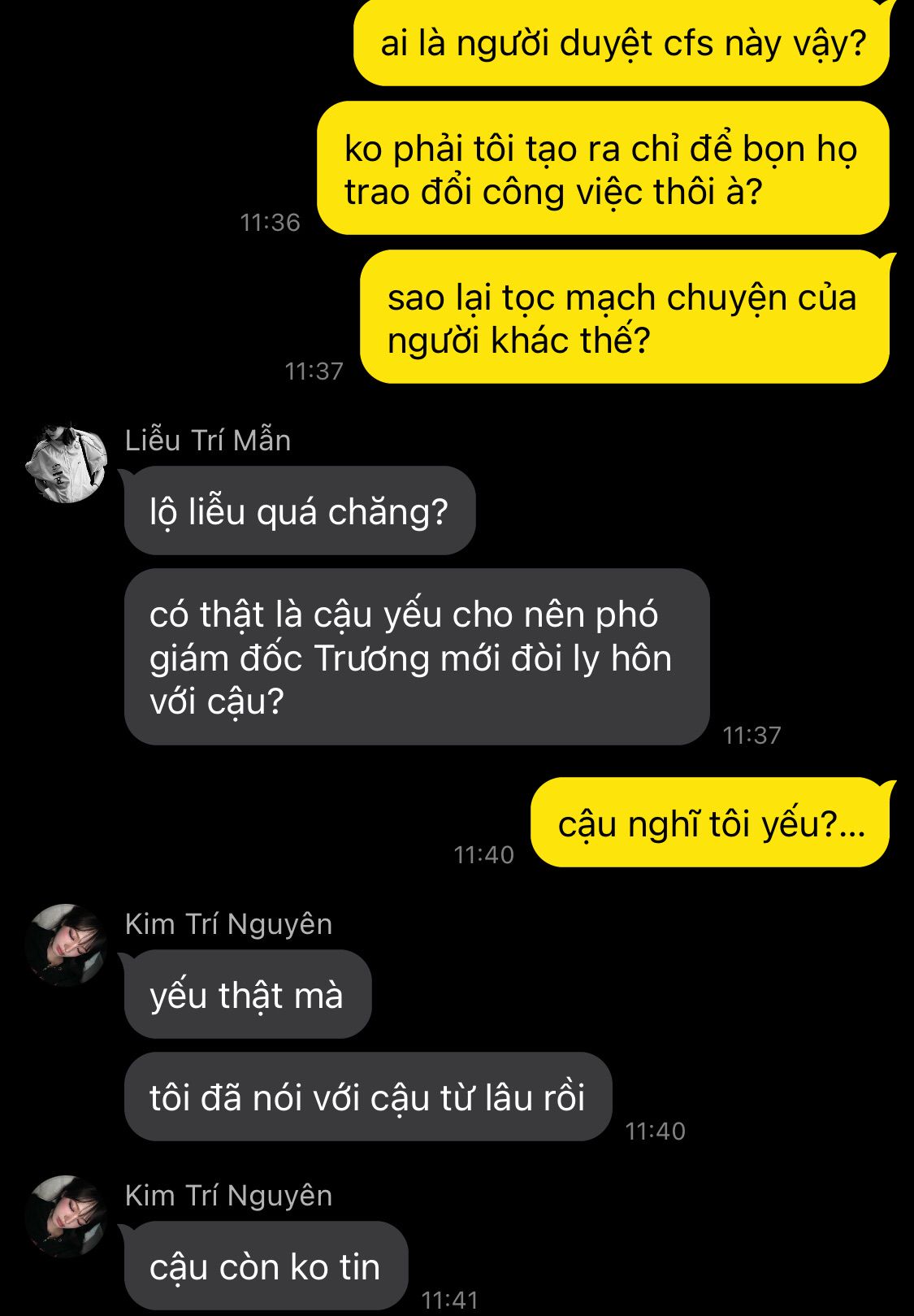Open Liễu Trí Mẫn's profile picture
Screen dimensions: 914x1316
click(x=67, y=462)
